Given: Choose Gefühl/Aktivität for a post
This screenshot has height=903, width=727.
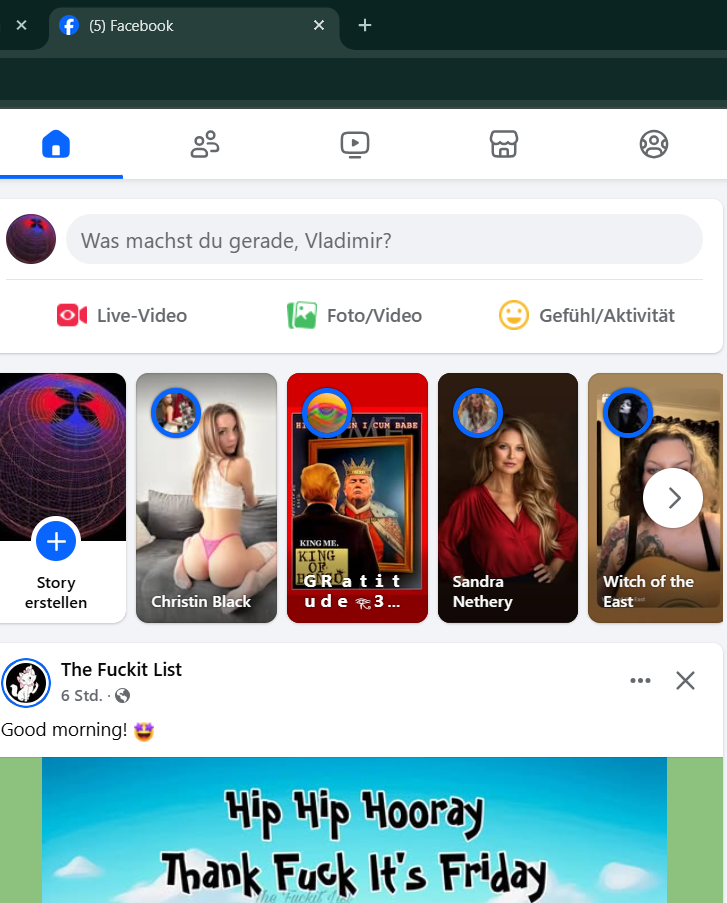Looking at the screenshot, I should [587, 316].
